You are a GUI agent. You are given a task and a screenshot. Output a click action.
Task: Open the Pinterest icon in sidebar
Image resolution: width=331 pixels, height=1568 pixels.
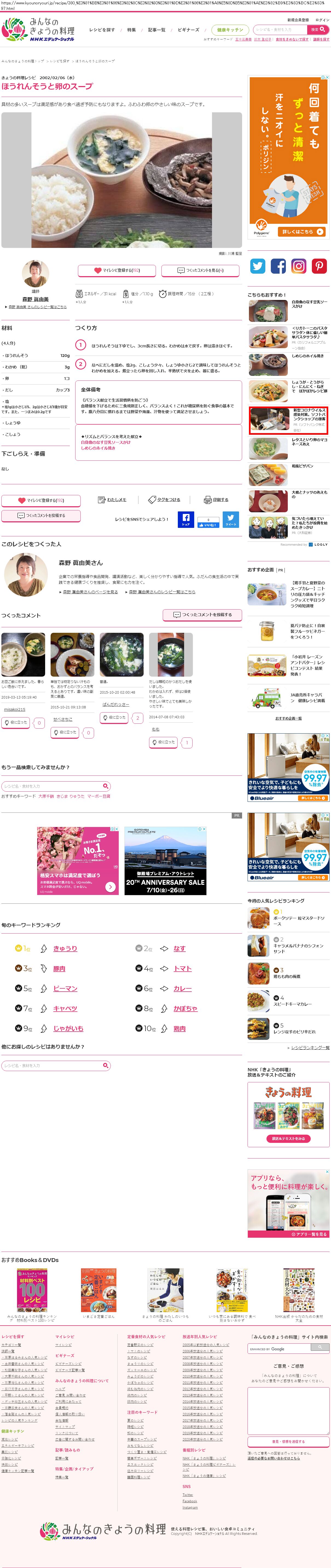pyautogui.click(x=320, y=266)
